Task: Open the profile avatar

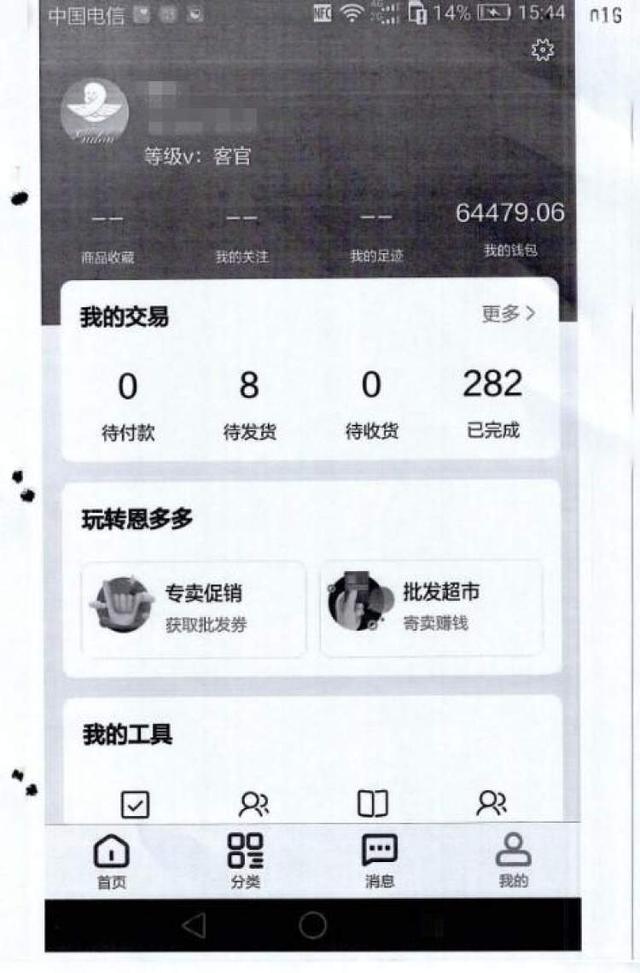Action: click(x=95, y=112)
